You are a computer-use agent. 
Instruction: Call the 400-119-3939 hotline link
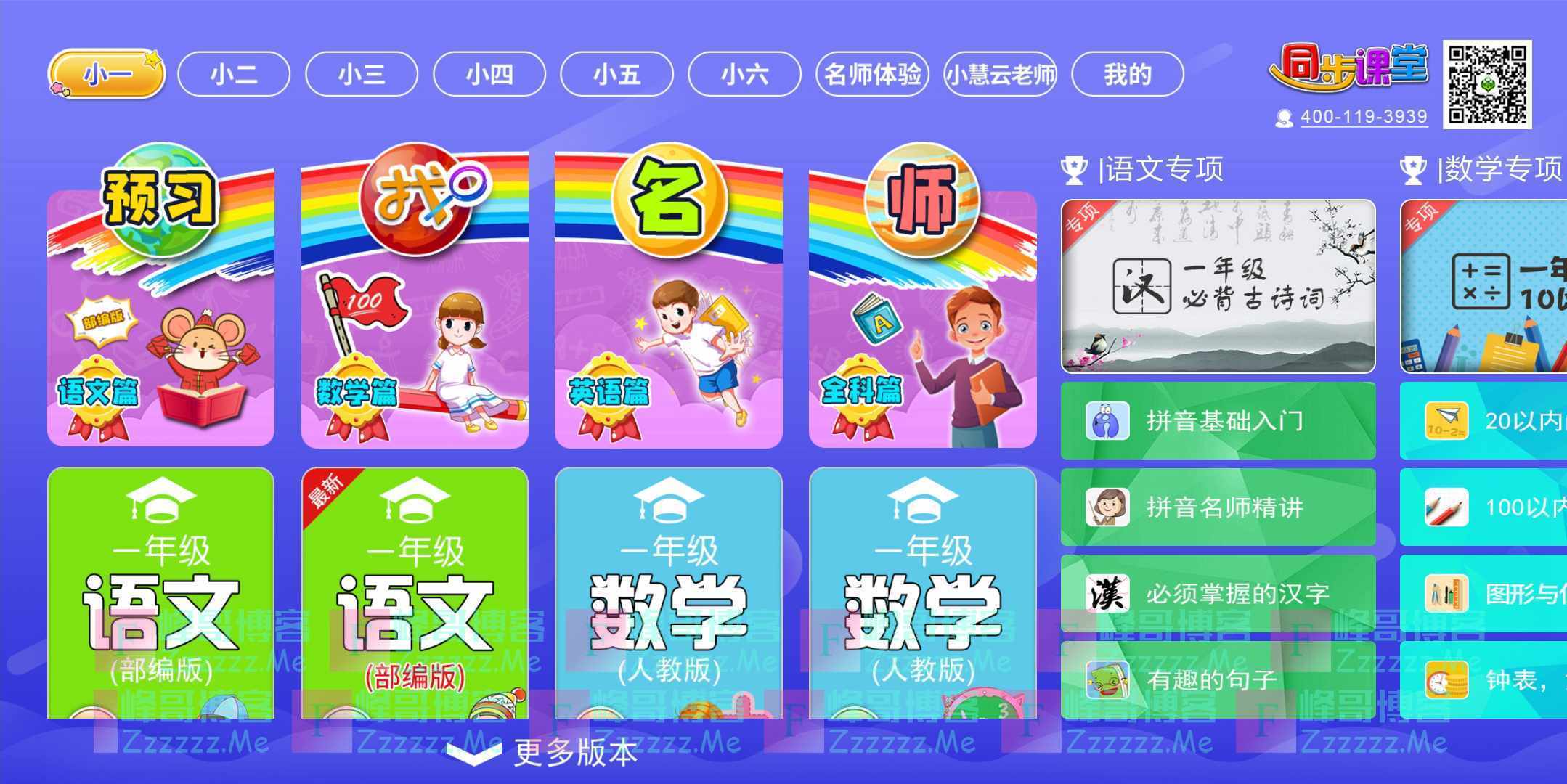(x=1363, y=117)
